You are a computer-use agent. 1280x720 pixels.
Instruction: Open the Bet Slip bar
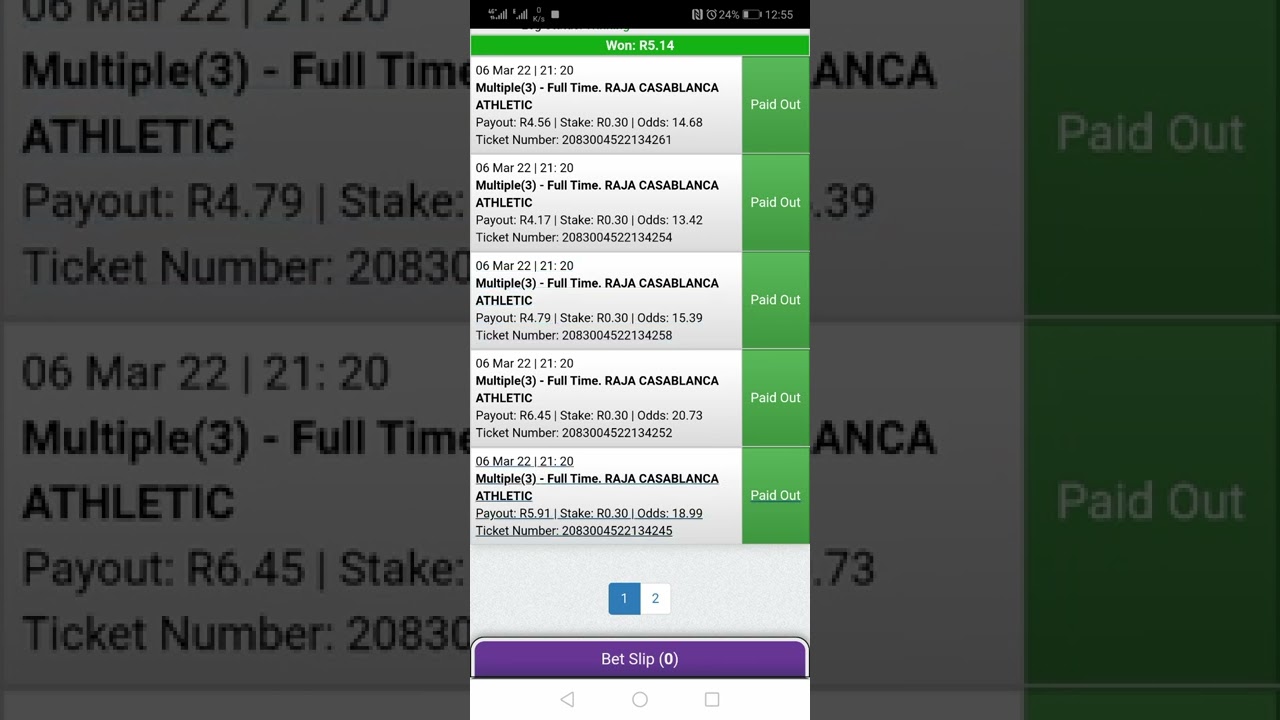640,659
